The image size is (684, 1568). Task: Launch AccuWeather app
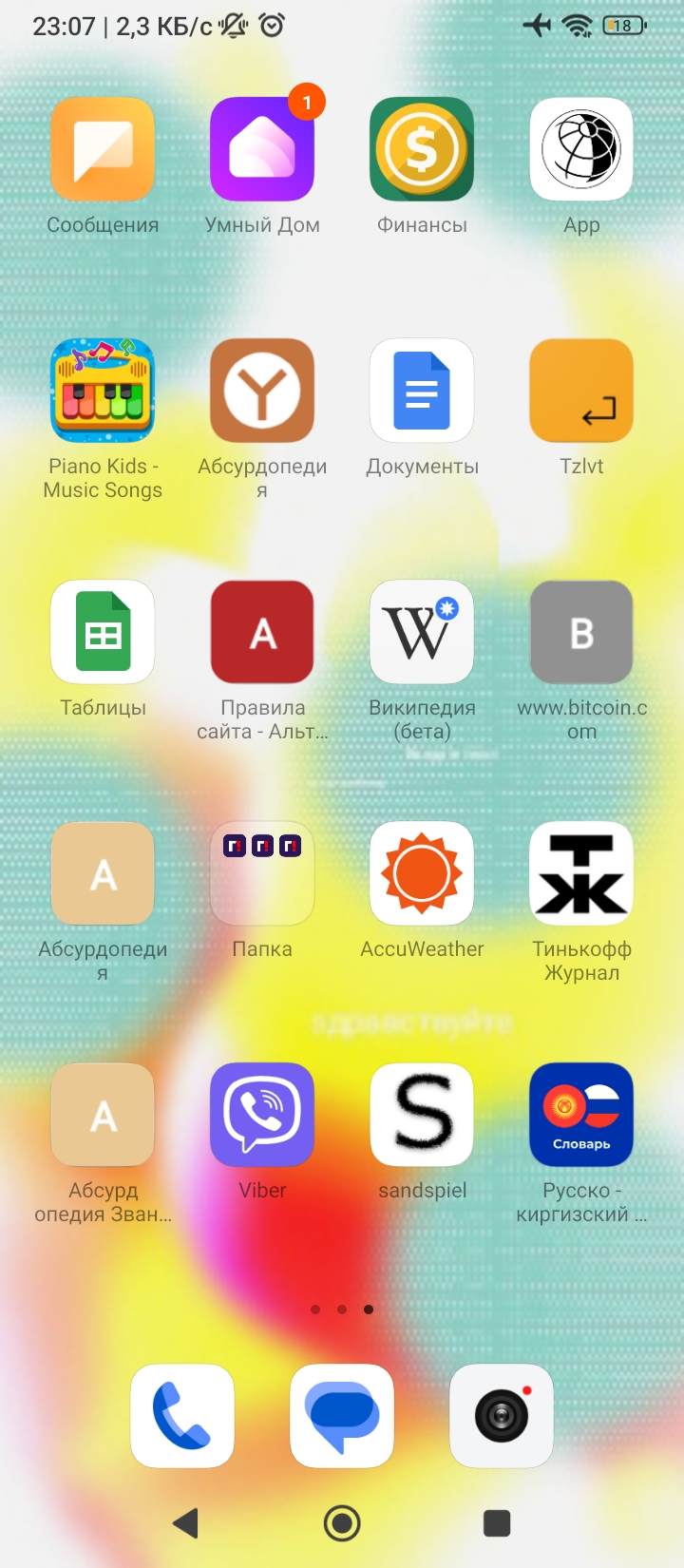[422, 874]
